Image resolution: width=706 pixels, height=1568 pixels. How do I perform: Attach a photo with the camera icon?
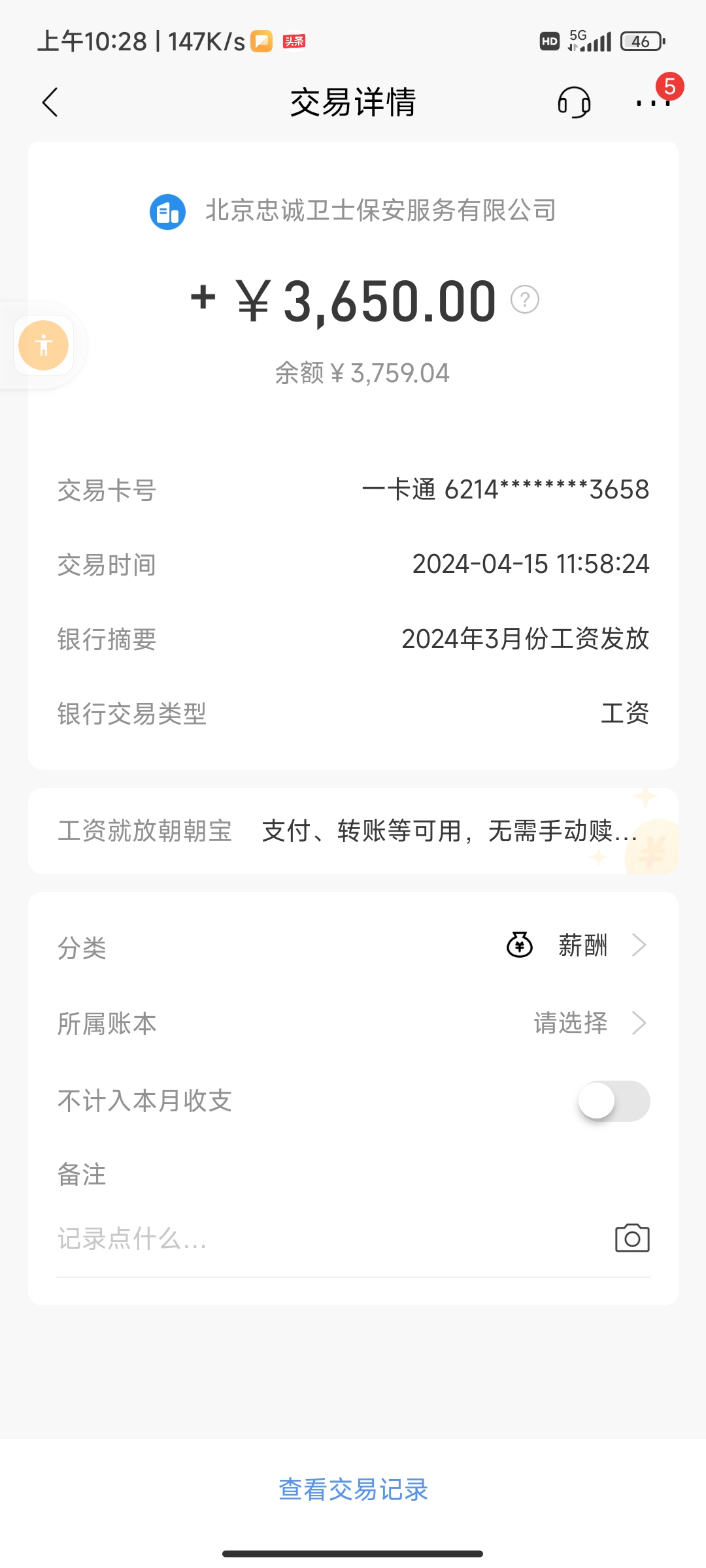[x=632, y=1238]
